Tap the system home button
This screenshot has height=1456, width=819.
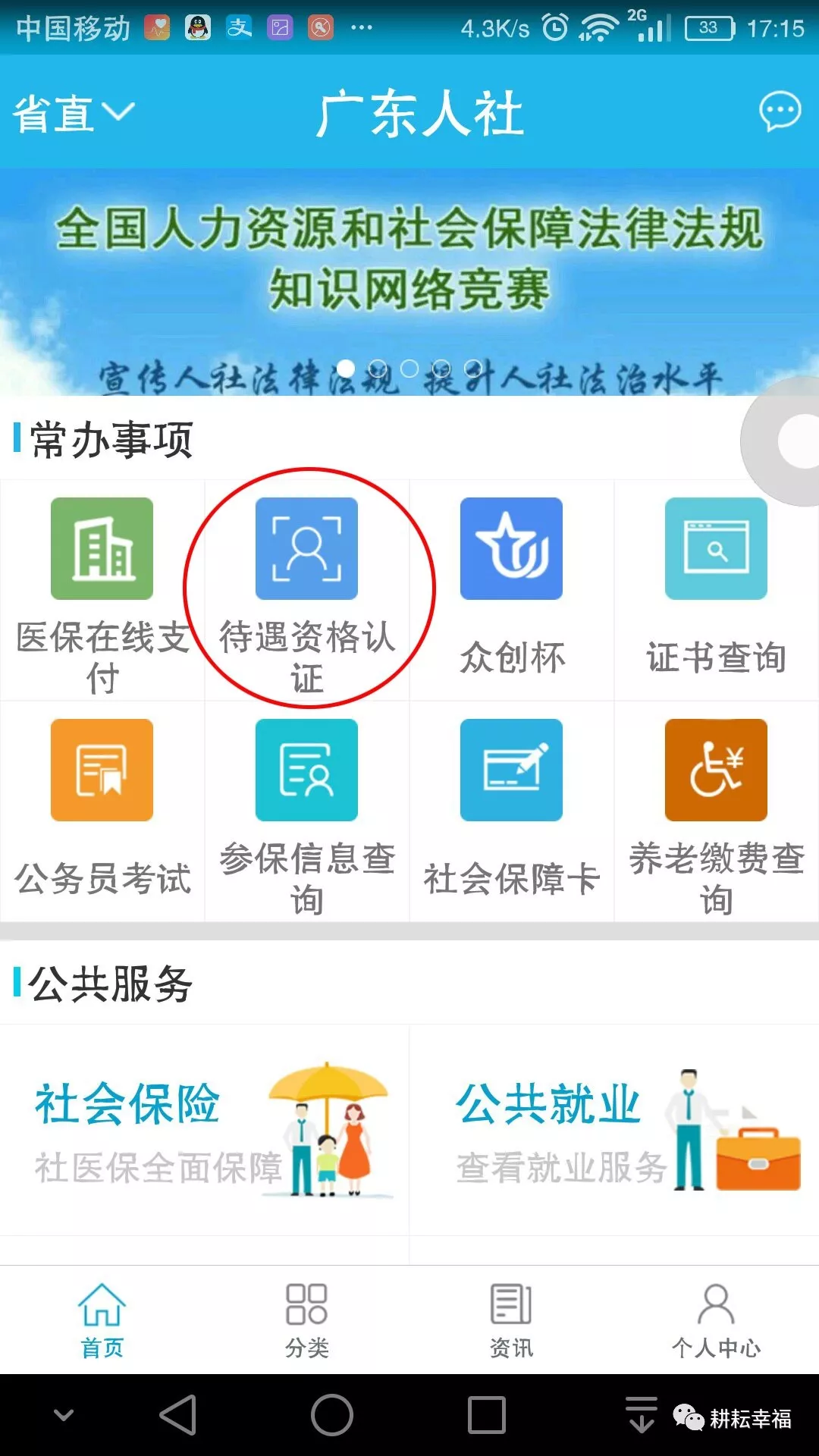click(x=332, y=1415)
